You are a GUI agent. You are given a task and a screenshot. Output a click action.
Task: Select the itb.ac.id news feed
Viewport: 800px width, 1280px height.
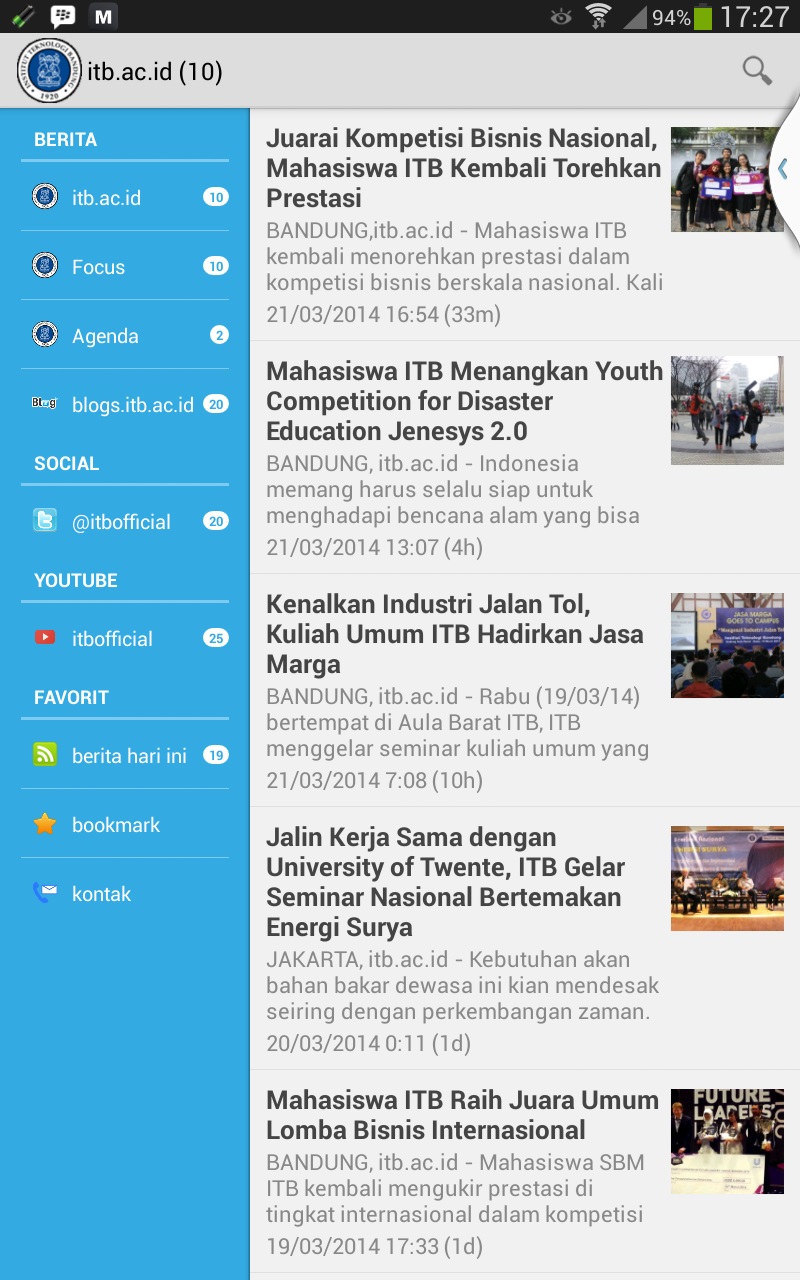tap(125, 197)
